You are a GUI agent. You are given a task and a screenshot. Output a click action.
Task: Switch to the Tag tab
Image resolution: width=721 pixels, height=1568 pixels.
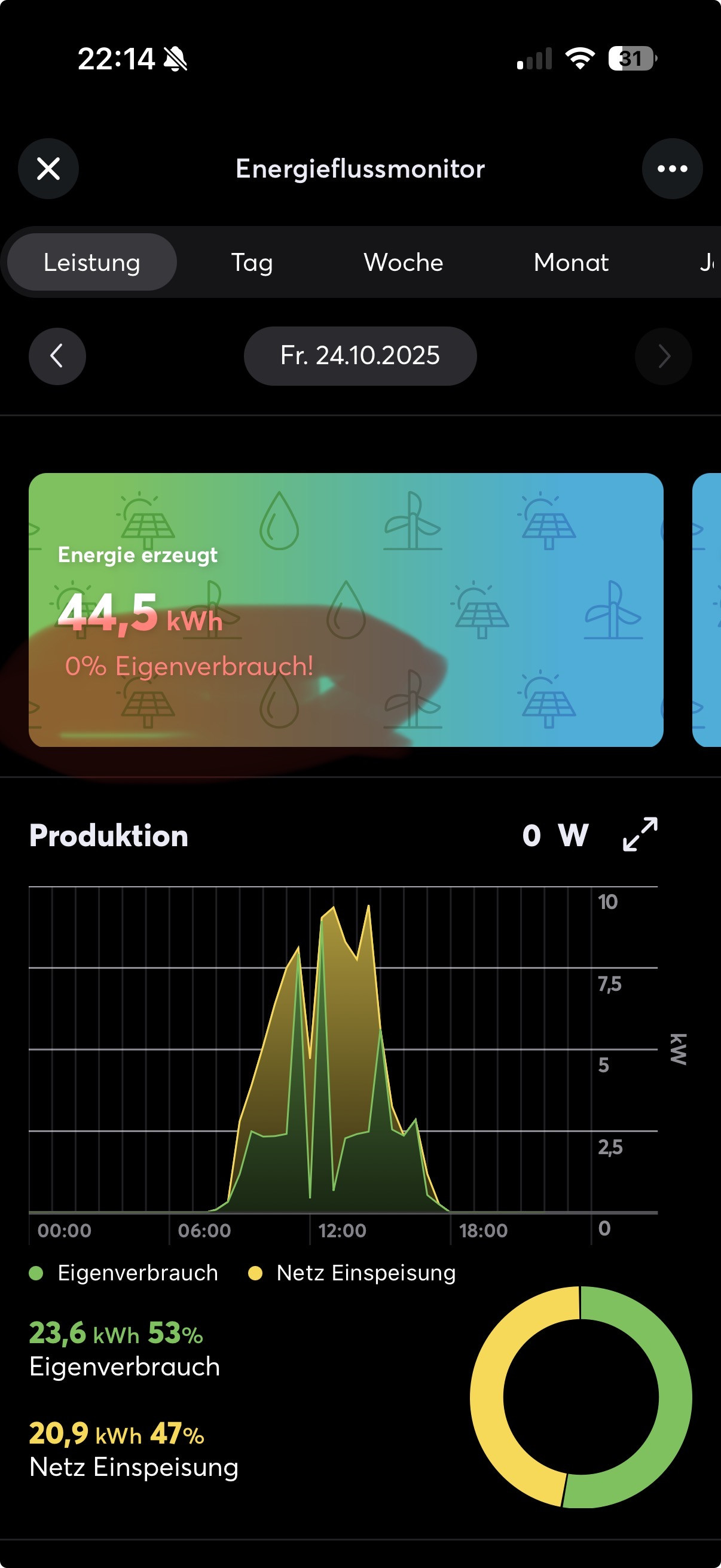(x=252, y=263)
